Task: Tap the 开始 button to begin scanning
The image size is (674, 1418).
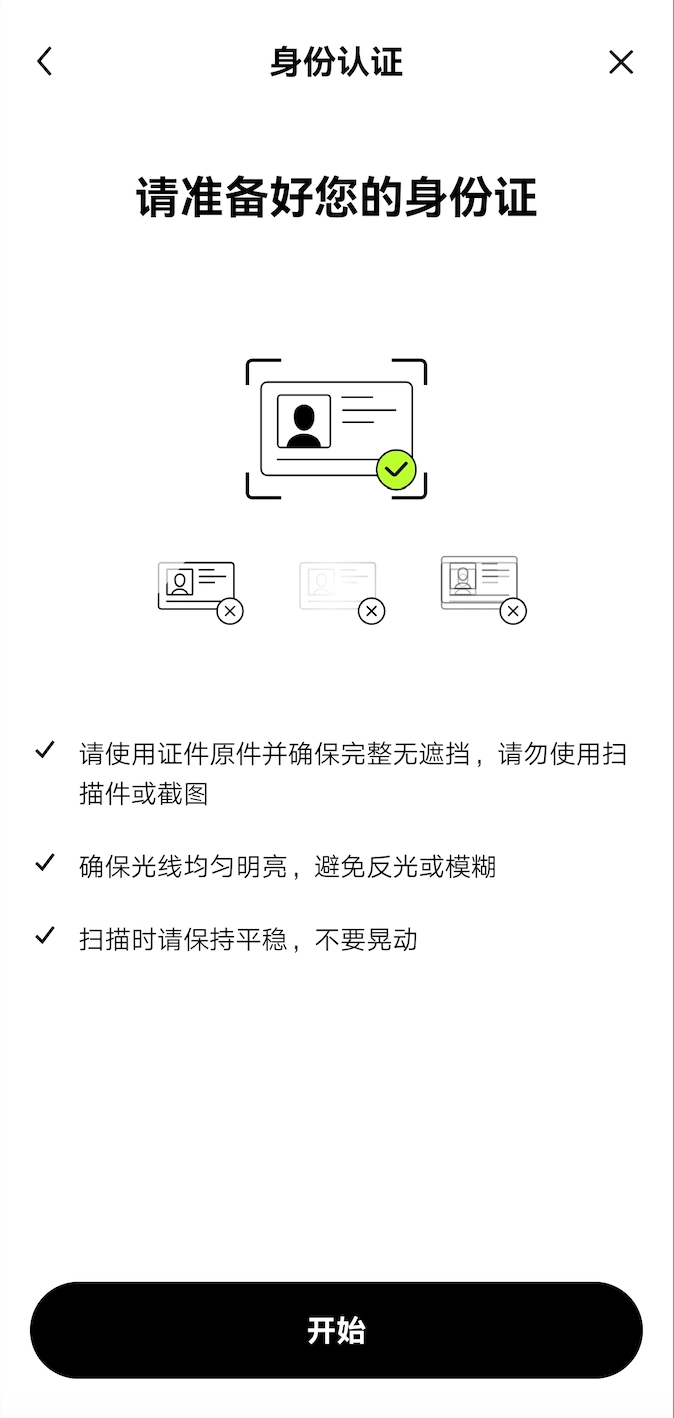Action: pyautogui.click(x=336, y=1330)
